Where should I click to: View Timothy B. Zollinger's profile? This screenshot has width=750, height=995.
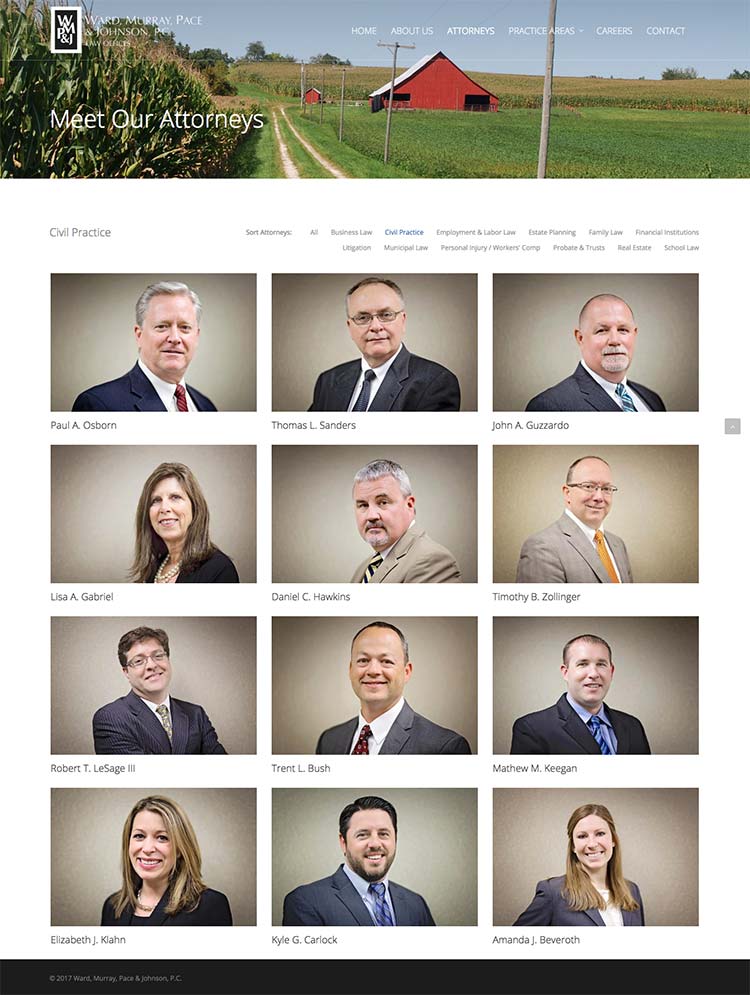pyautogui.click(x=595, y=514)
